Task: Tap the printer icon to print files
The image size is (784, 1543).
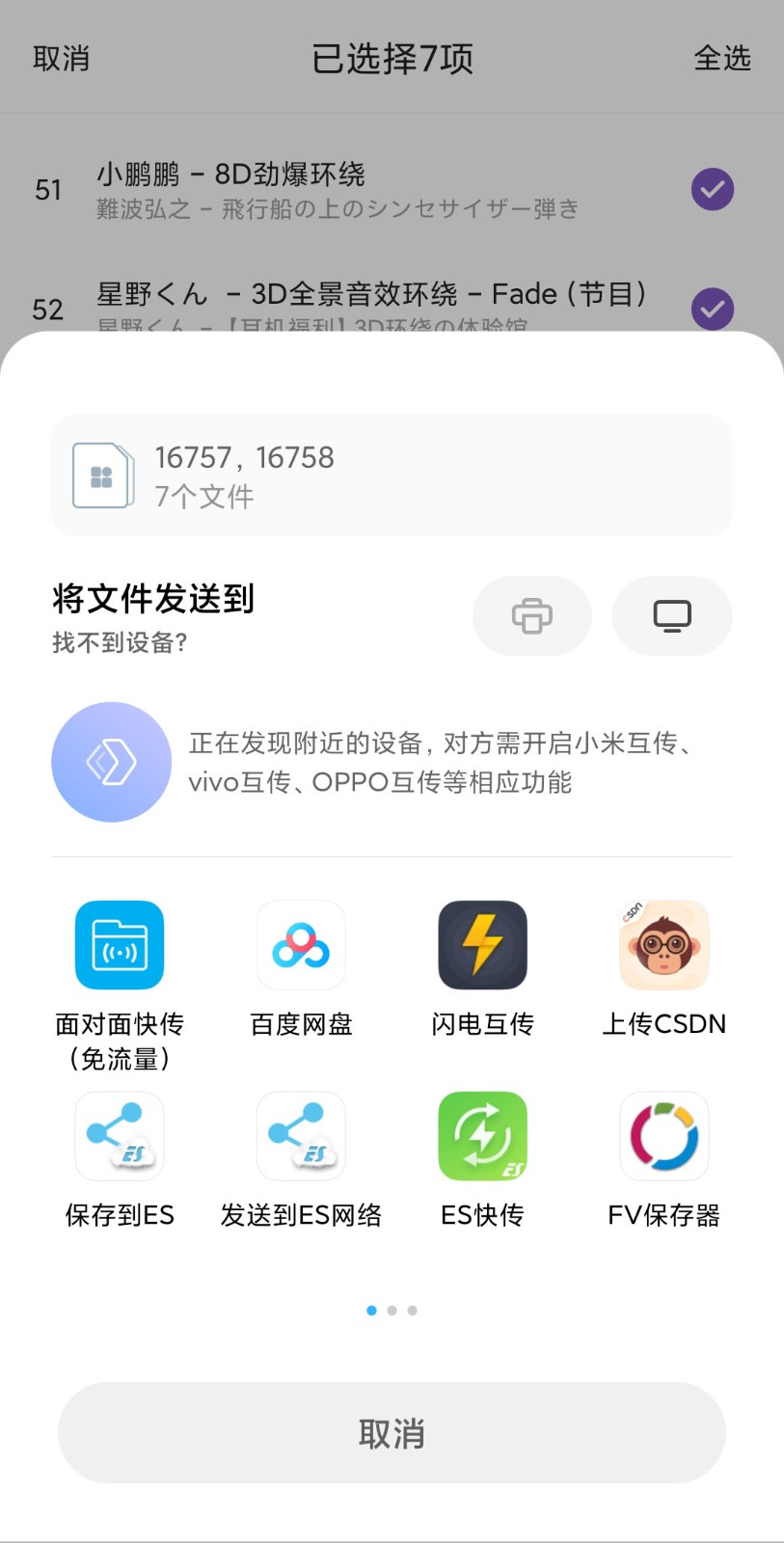Action: [x=531, y=616]
